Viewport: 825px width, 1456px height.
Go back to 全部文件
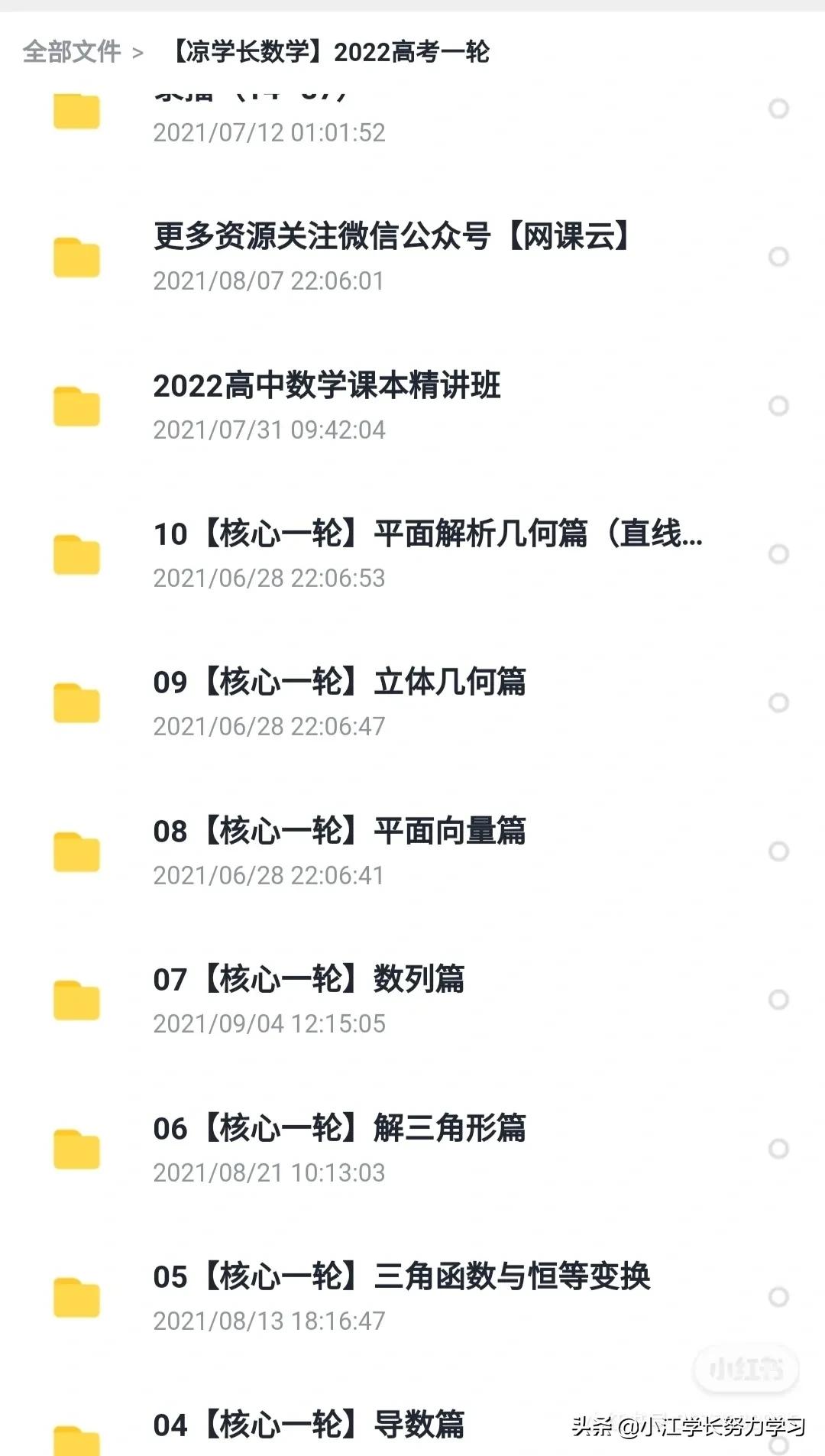click(x=73, y=52)
